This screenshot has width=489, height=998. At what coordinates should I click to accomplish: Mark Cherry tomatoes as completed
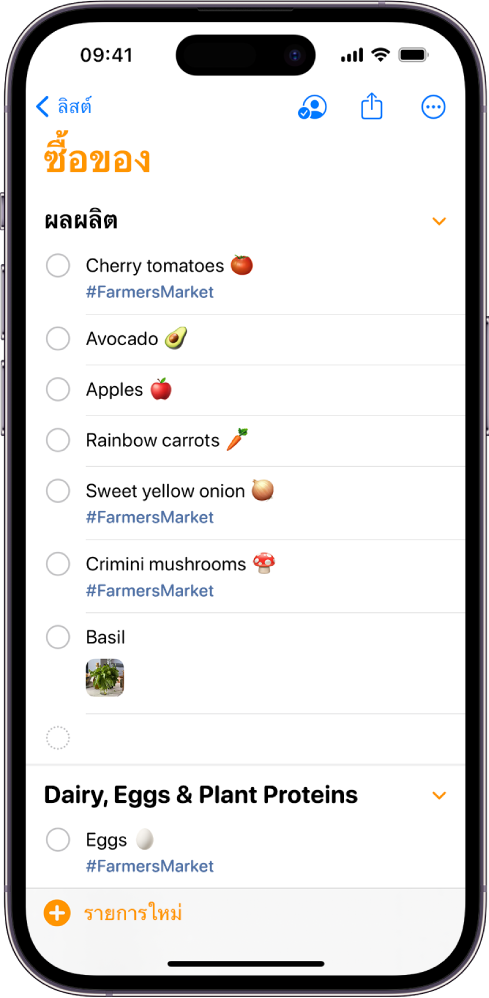pyautogui.click(x=58, y=265)
